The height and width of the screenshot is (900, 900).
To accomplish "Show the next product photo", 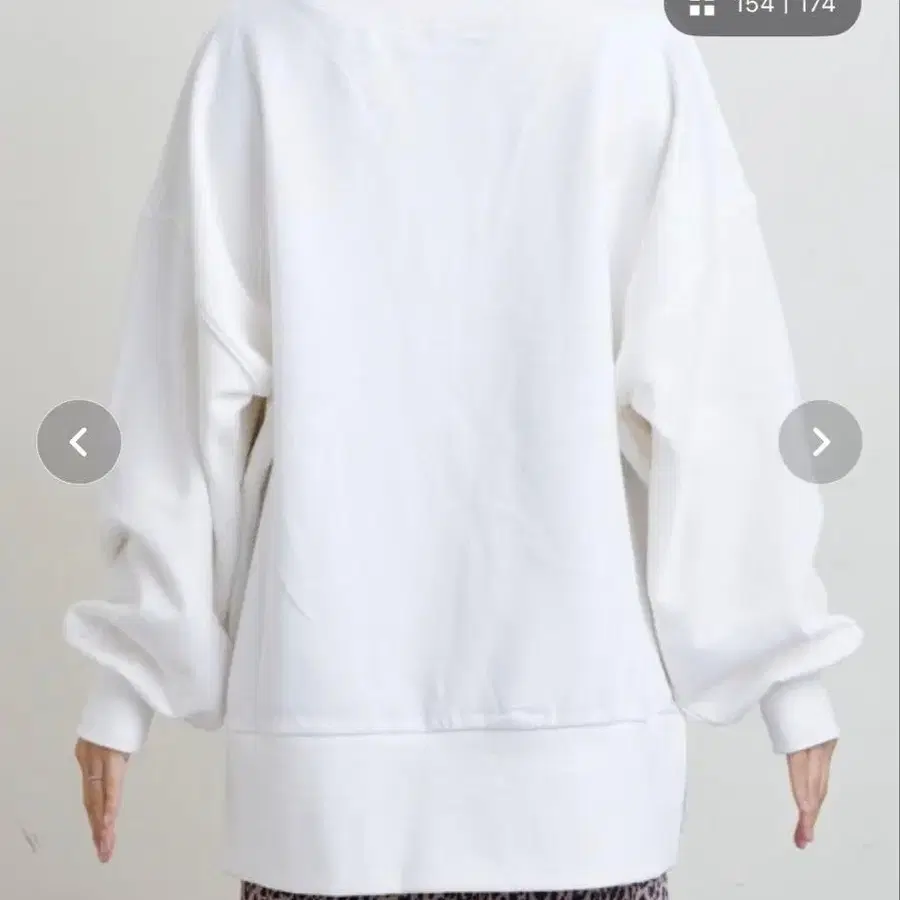I will coord(820,442).
